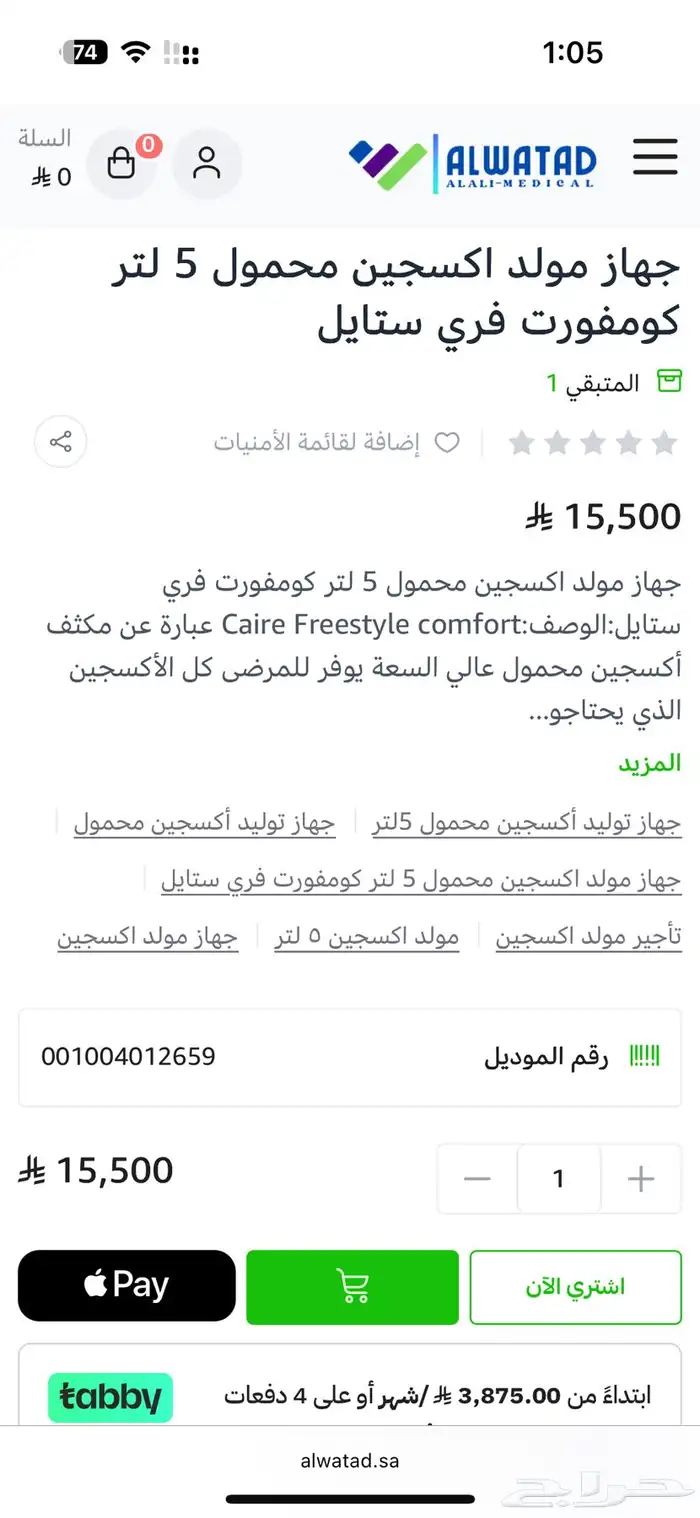Open tag تأجير مولد اكسجين
Screen dimensions: 700x1518
(588, 937)
